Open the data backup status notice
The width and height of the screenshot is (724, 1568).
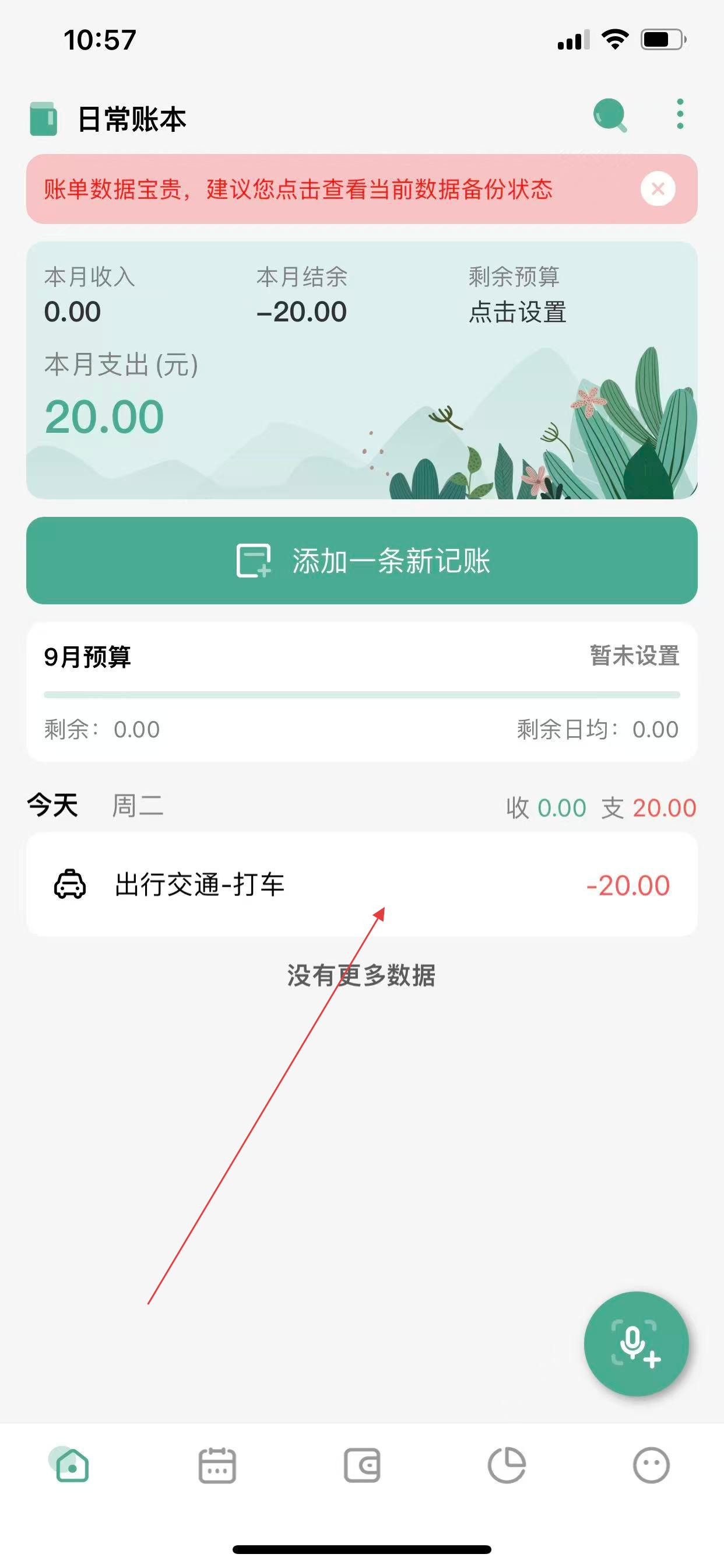pyautogui.click(x=298, y=190)
